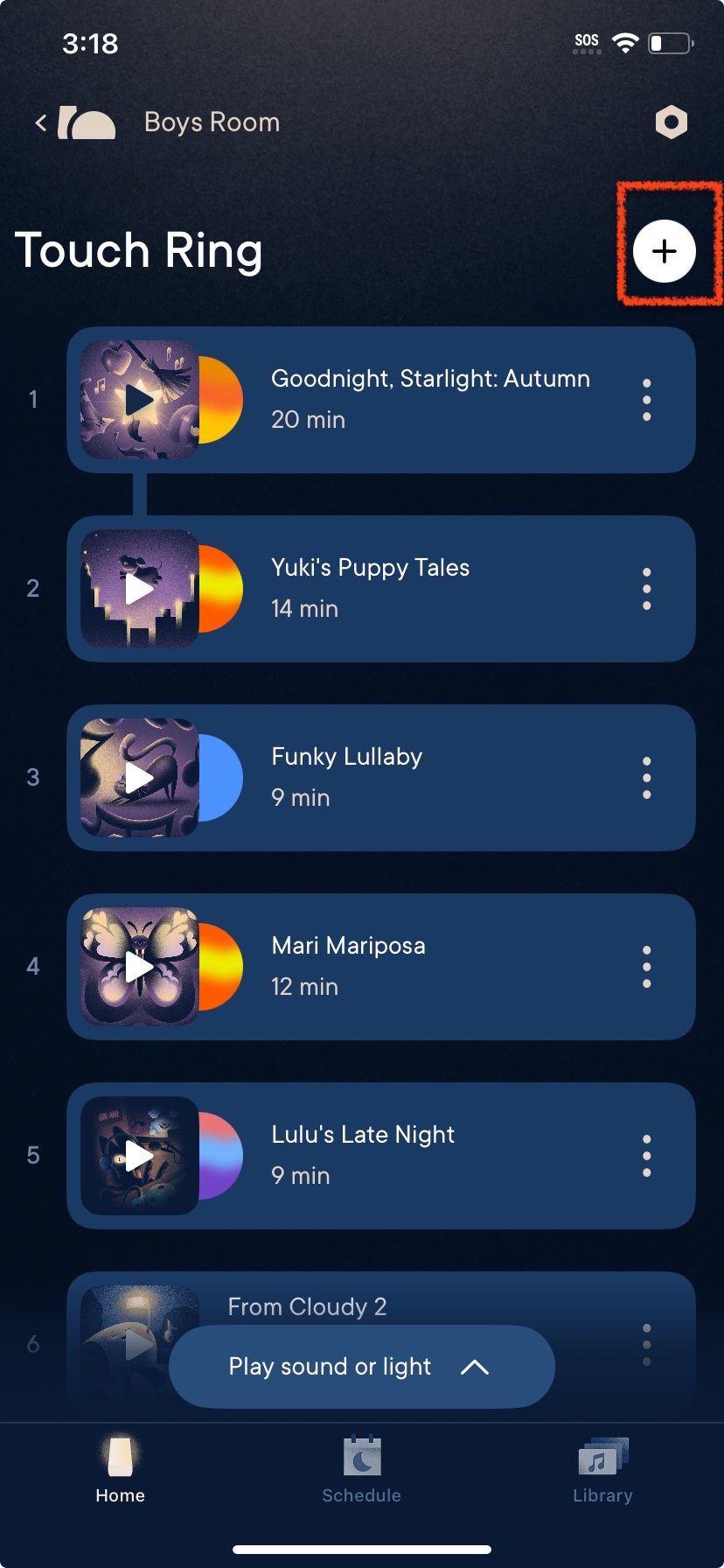The height and width of the screenshot is (1568, 724).
Task: Open options for Goodnight, Starlight: Autumn
Action: tap(646, 400)
